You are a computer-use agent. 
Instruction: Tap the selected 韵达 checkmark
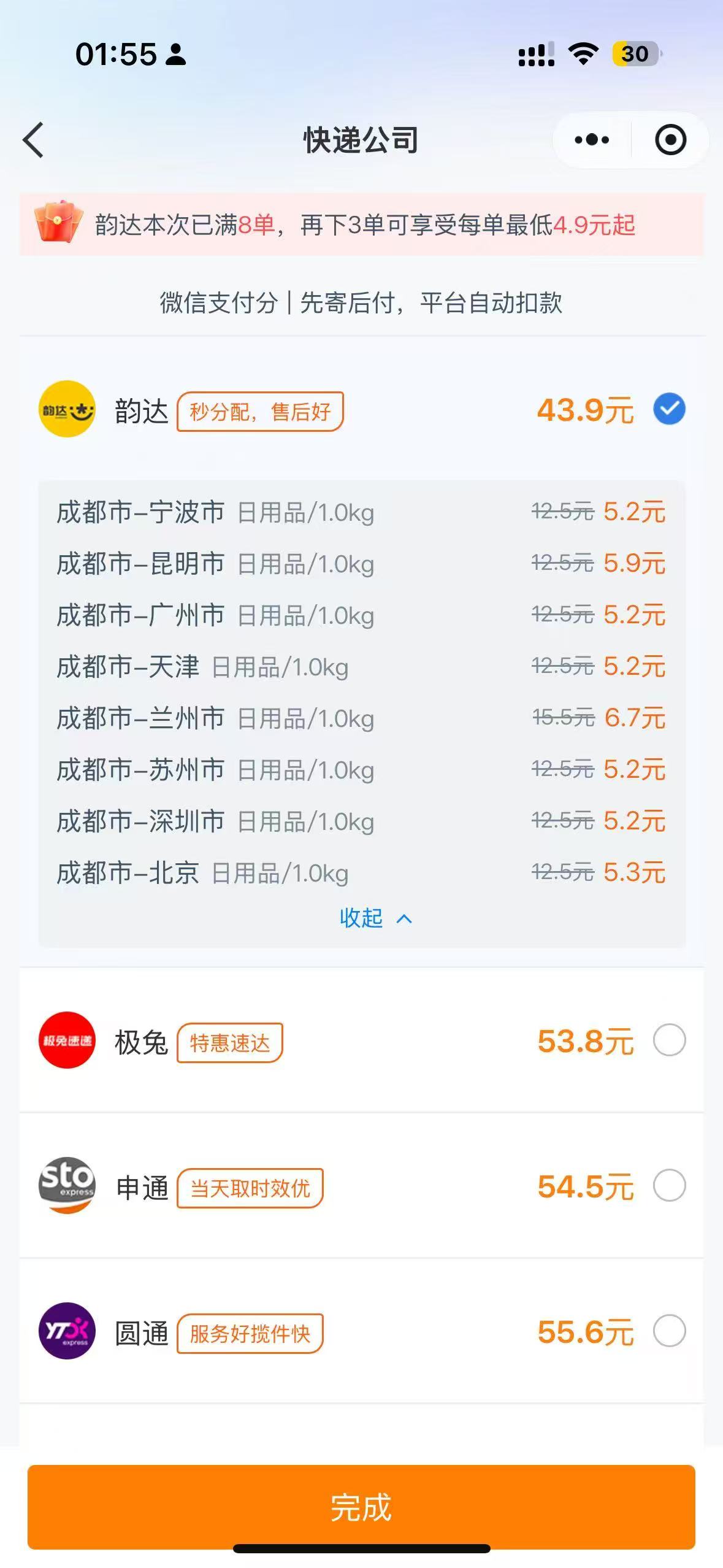click(669, 409)
